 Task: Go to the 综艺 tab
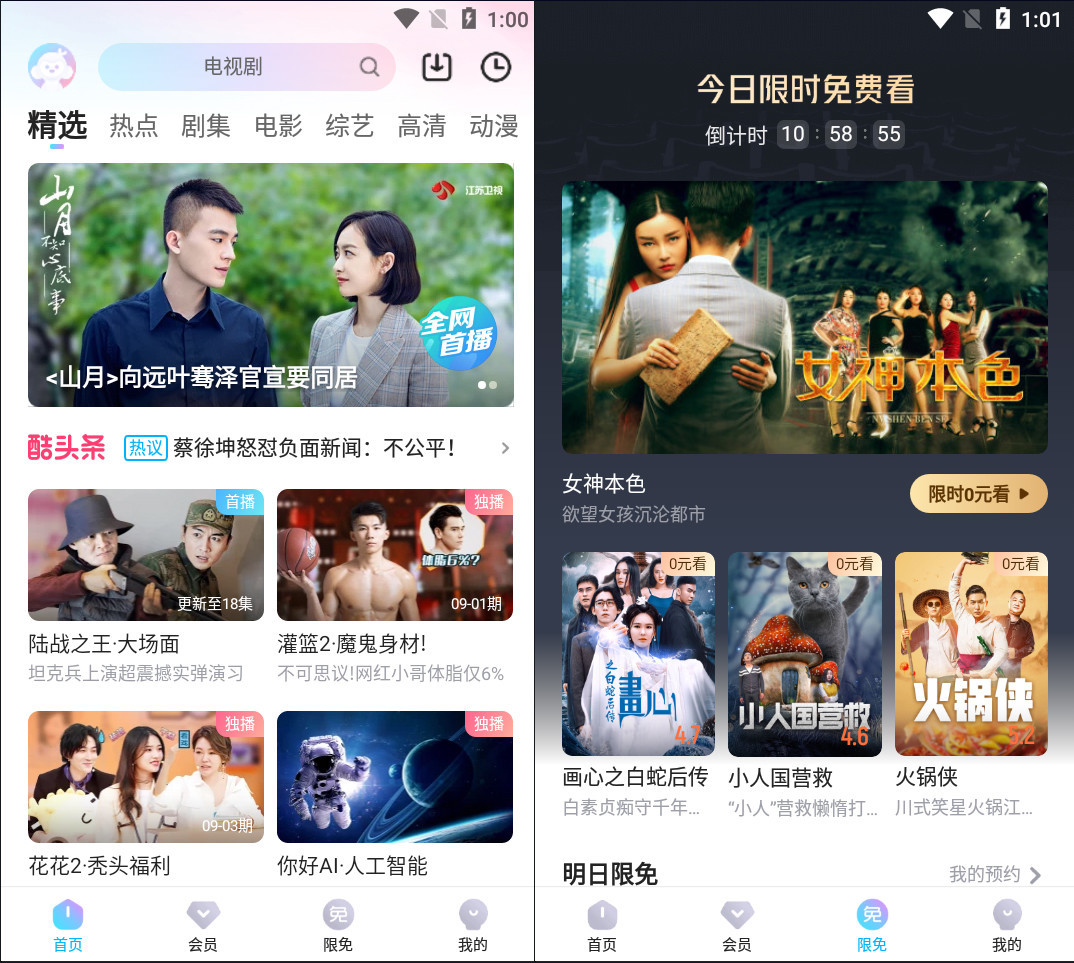[350, 126]
